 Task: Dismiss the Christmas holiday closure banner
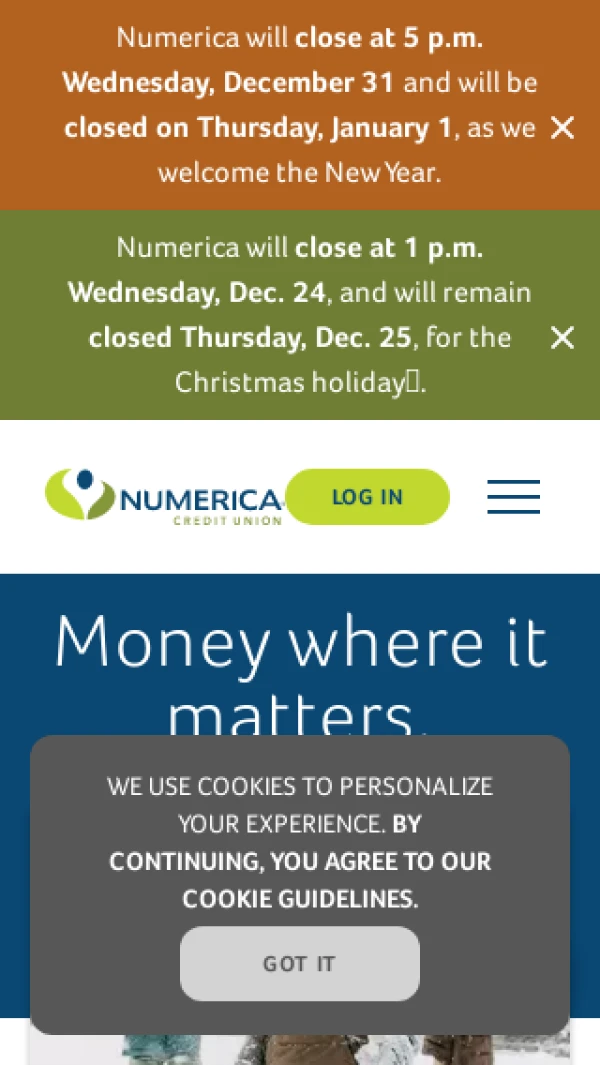coord(562,338)
